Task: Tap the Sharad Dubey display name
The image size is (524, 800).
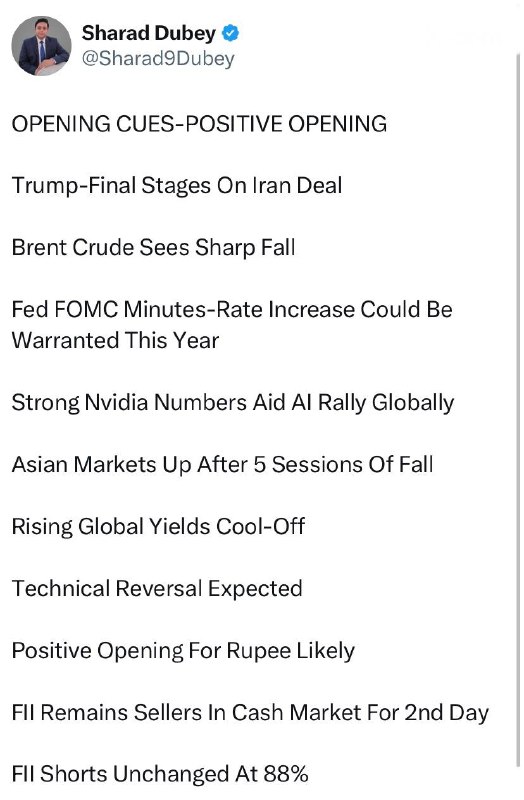Action: click(148, 34)
